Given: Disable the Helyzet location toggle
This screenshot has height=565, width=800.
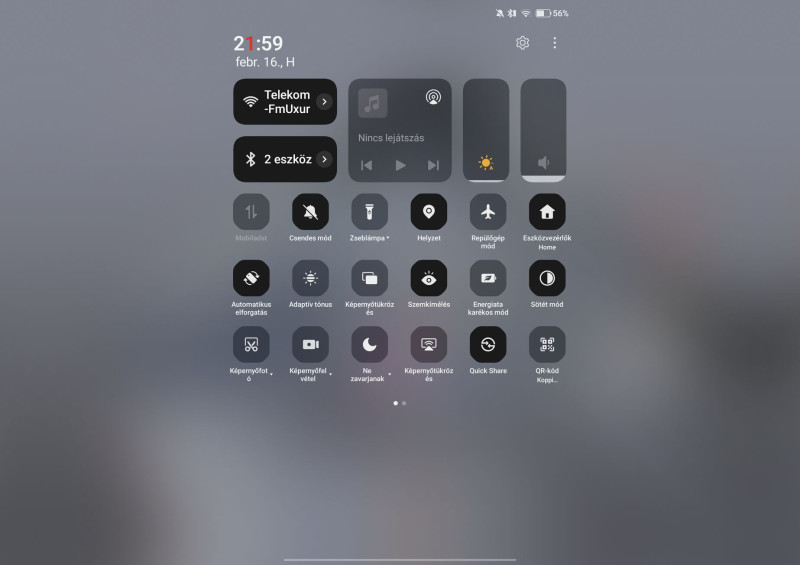Looking at the screenshot, I should (x=428, y=212).
